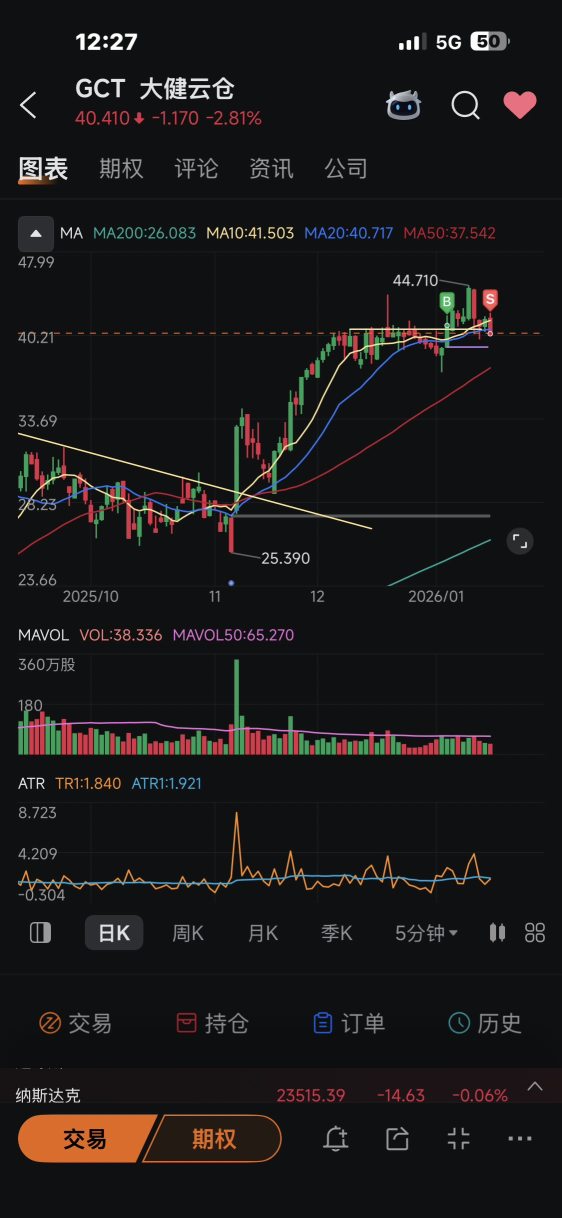The width and height of the screenshot is (562, 1218).
Task: Open the 订单 orders section
Action: coord(348,1023)
